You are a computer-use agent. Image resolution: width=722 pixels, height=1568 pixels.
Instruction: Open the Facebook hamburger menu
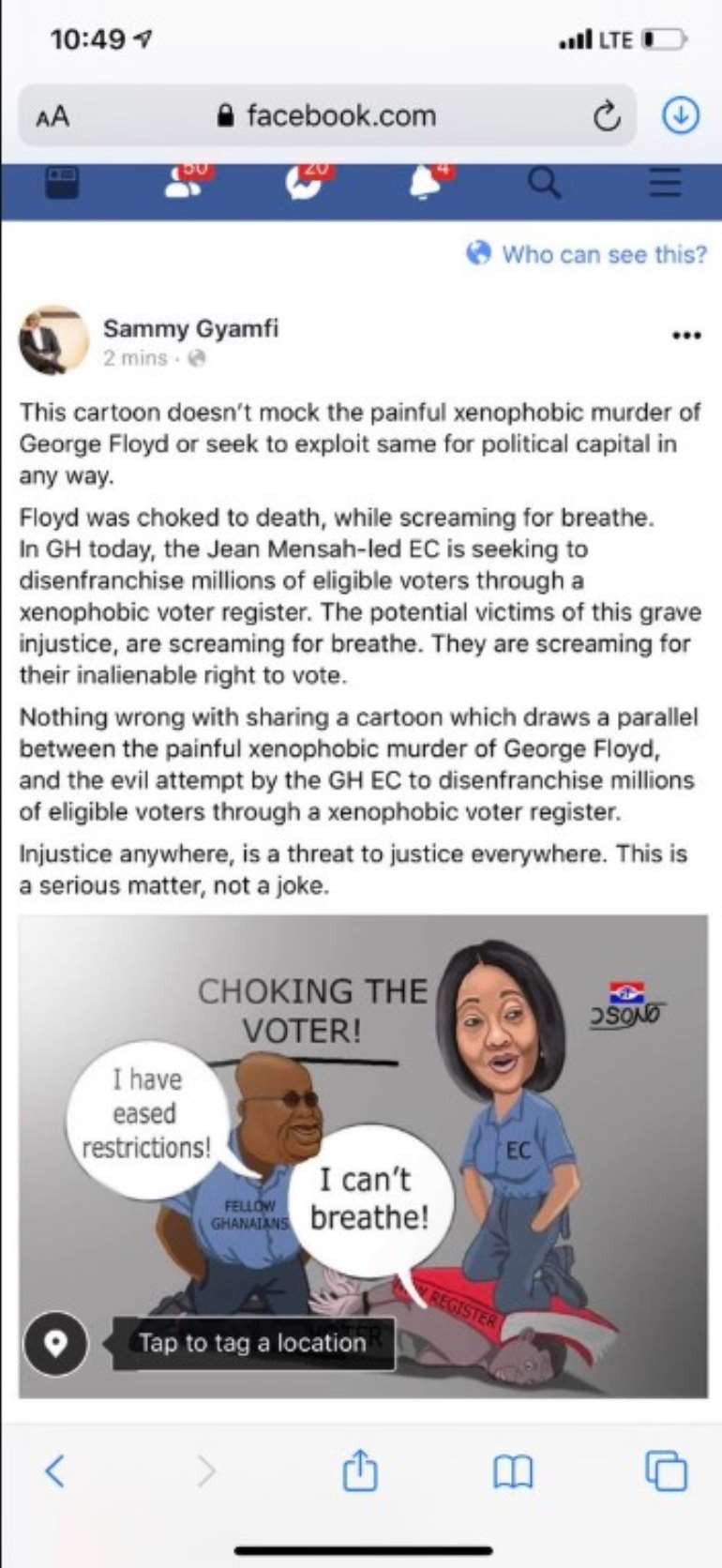click(665, 182)
